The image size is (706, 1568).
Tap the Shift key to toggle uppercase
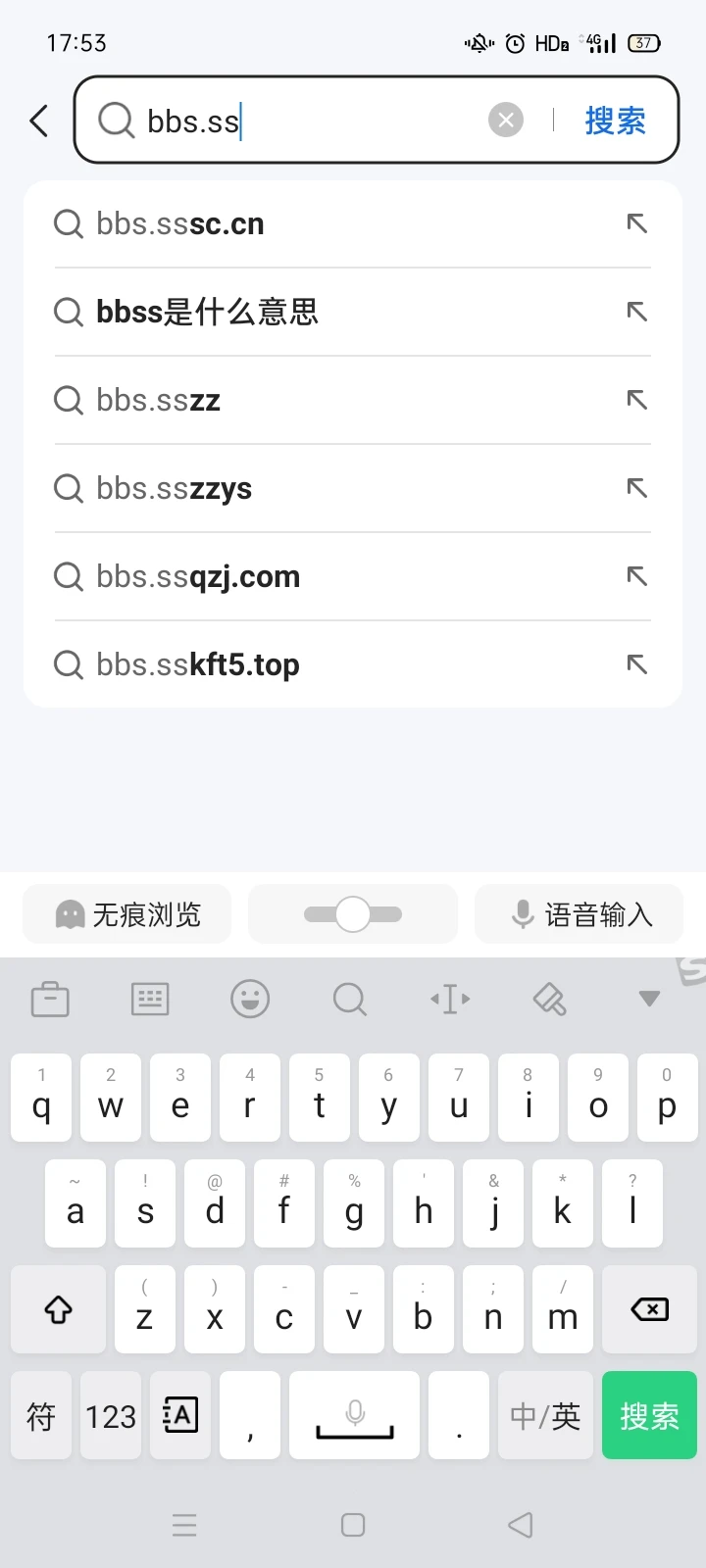(58, 1309)
